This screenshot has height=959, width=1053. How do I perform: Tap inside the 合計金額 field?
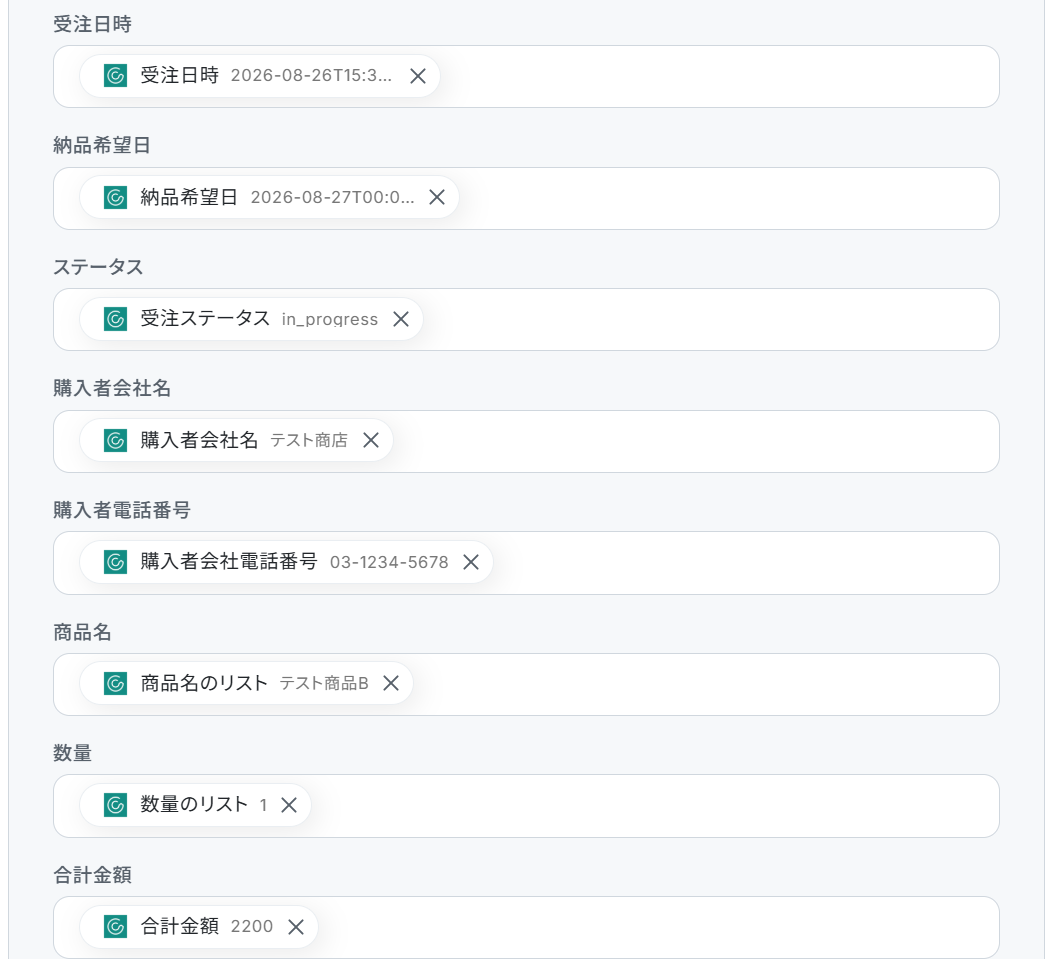pyautogui.click(x=526, y=927)
